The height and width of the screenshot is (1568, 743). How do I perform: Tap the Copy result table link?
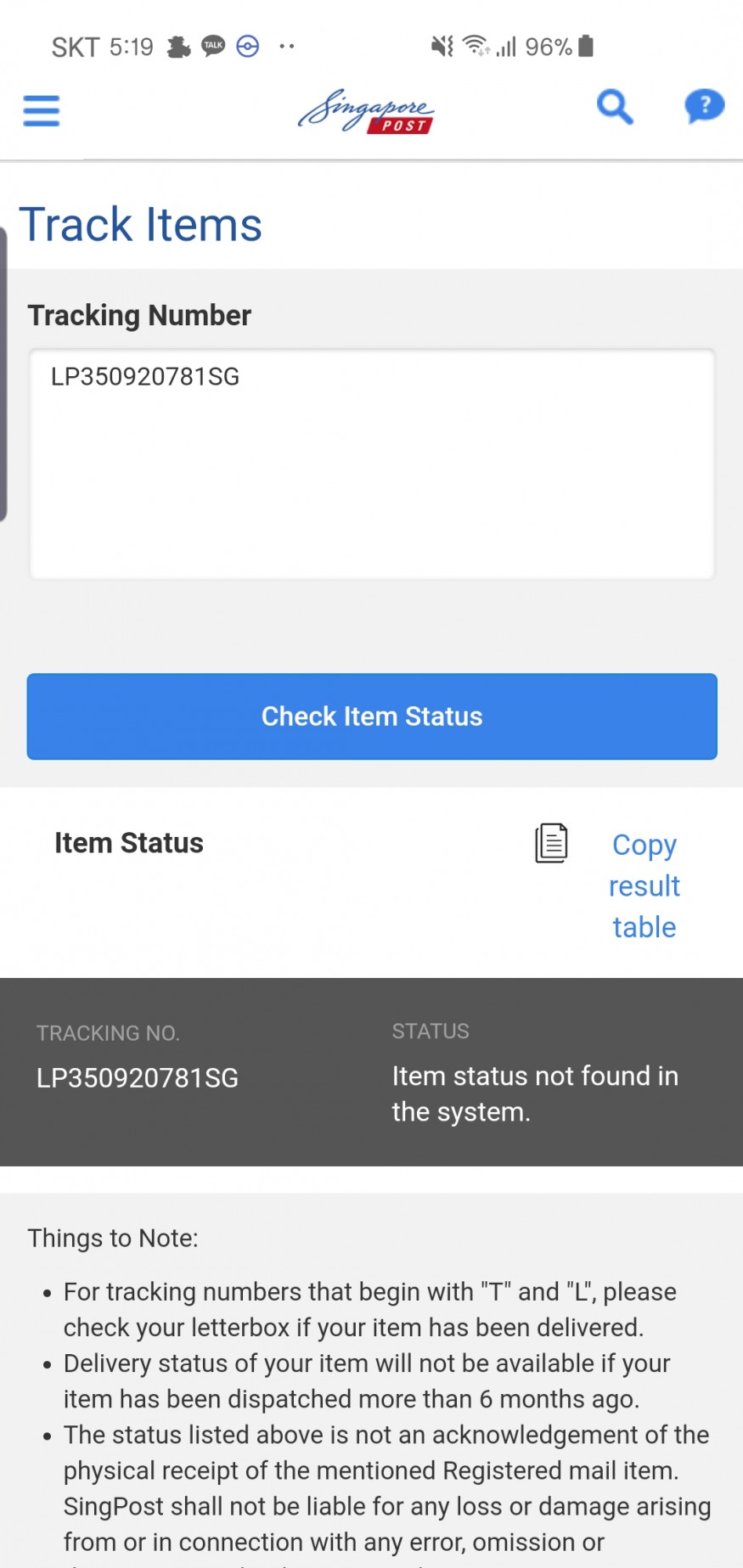[x=644, y=885]
